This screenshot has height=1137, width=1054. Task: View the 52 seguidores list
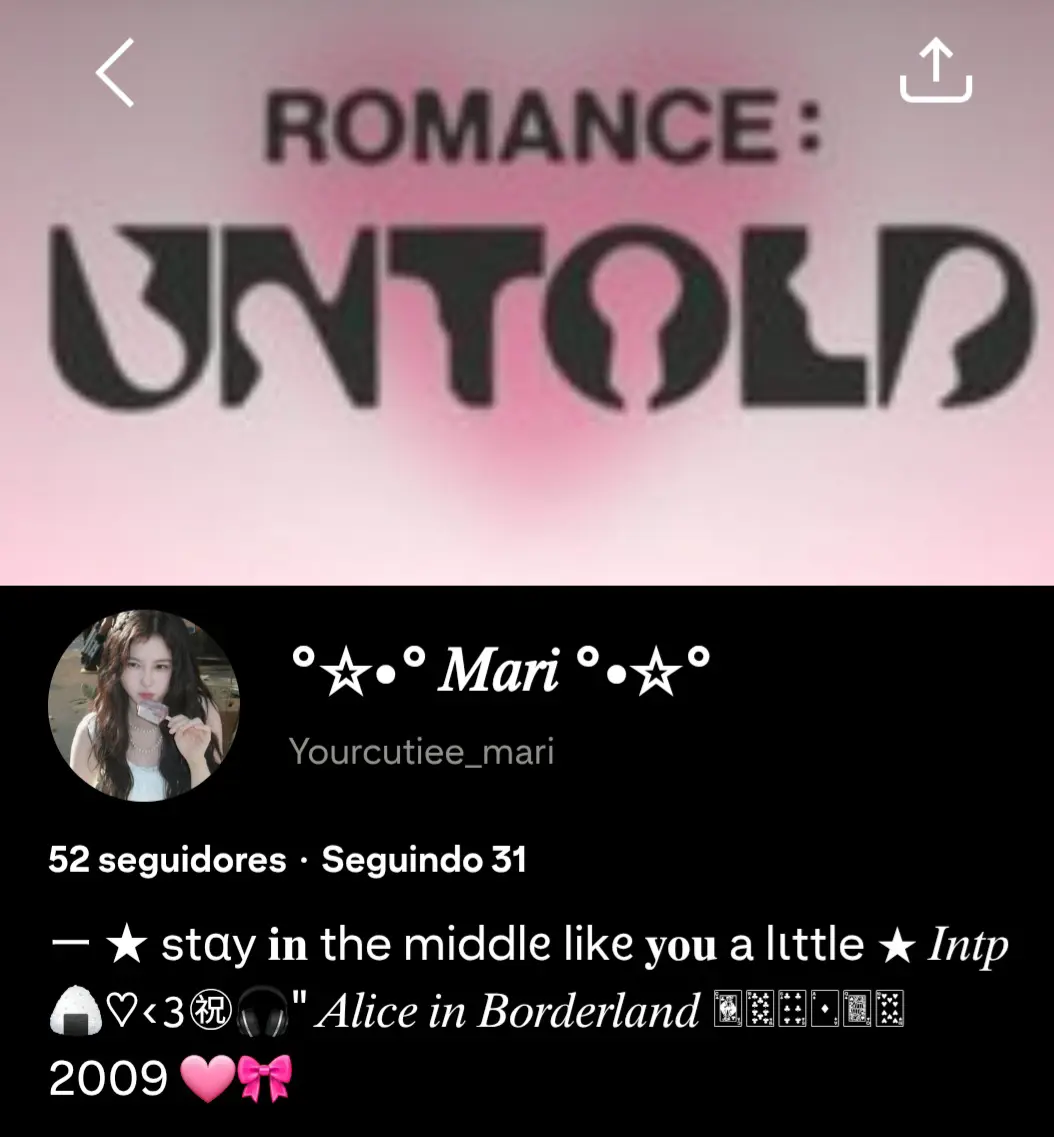pos(167,860)
